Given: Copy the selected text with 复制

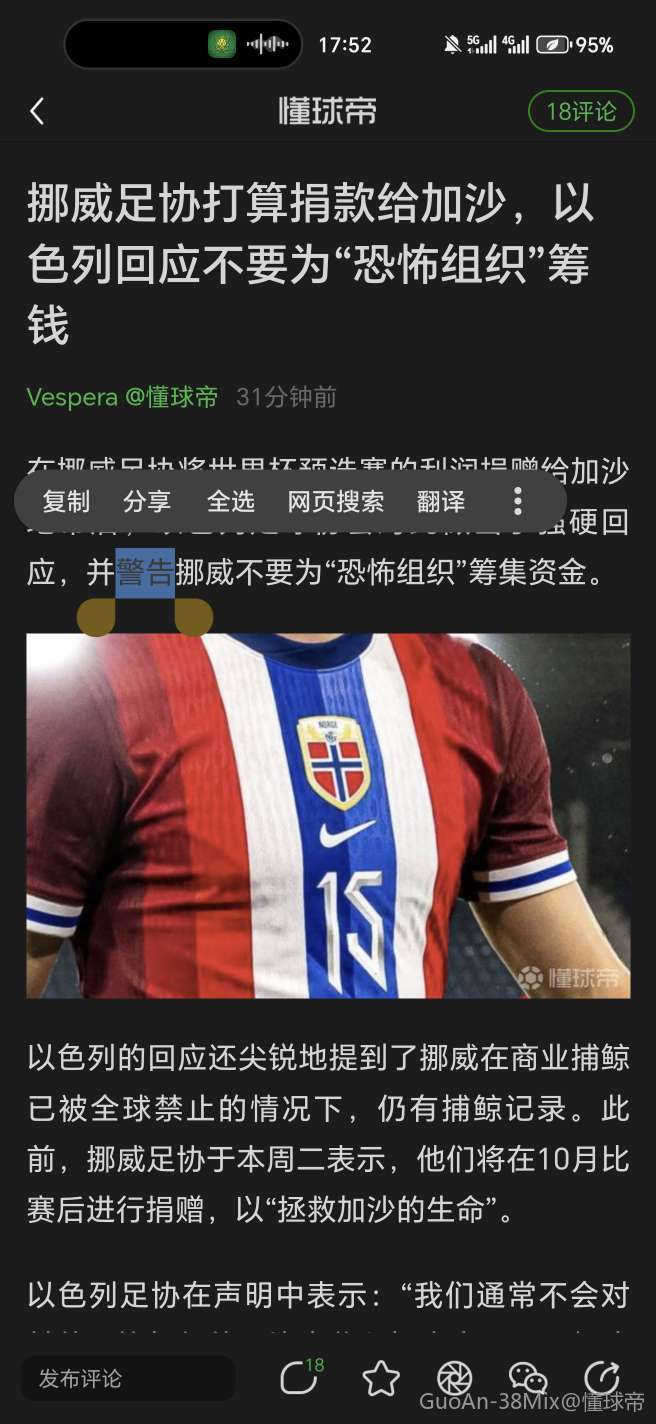Looking at the screenshot, I should 66,501.
